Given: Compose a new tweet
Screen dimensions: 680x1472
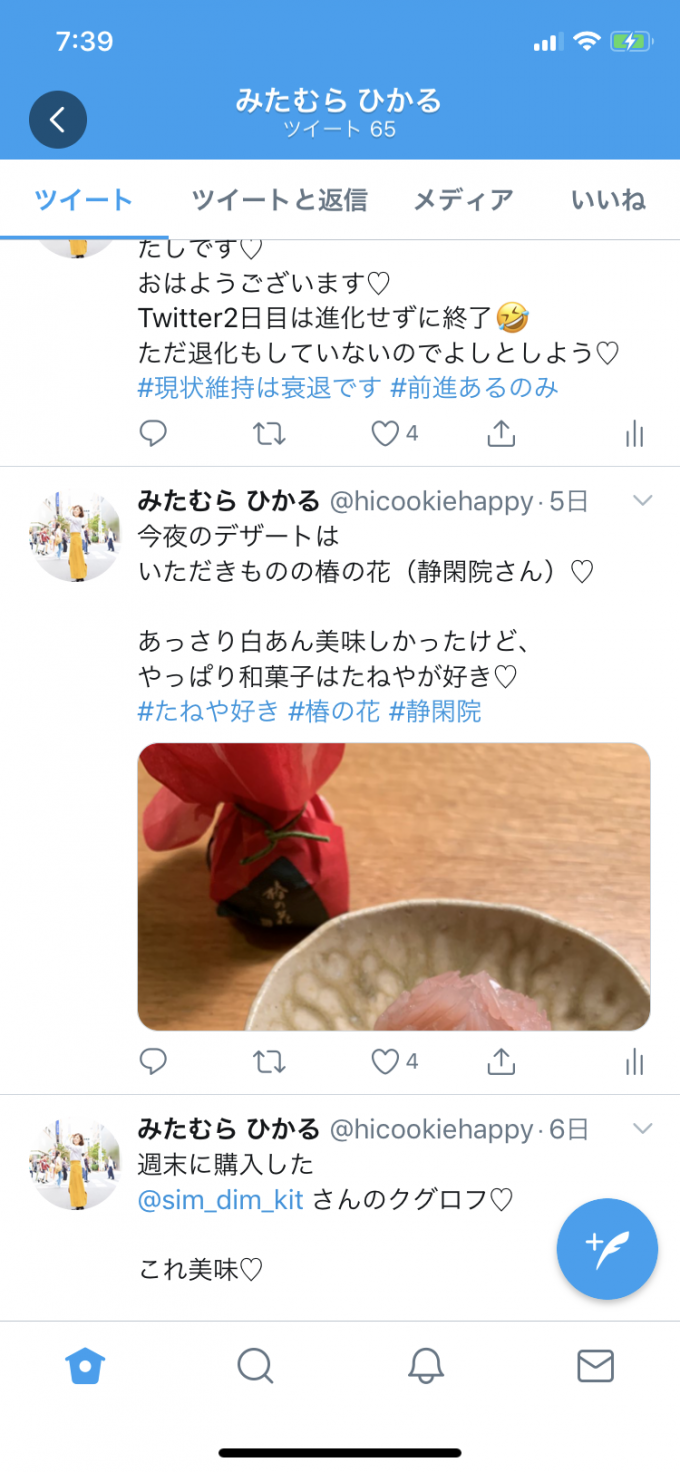Looking at the screenshot, I should pos(607,1248).
